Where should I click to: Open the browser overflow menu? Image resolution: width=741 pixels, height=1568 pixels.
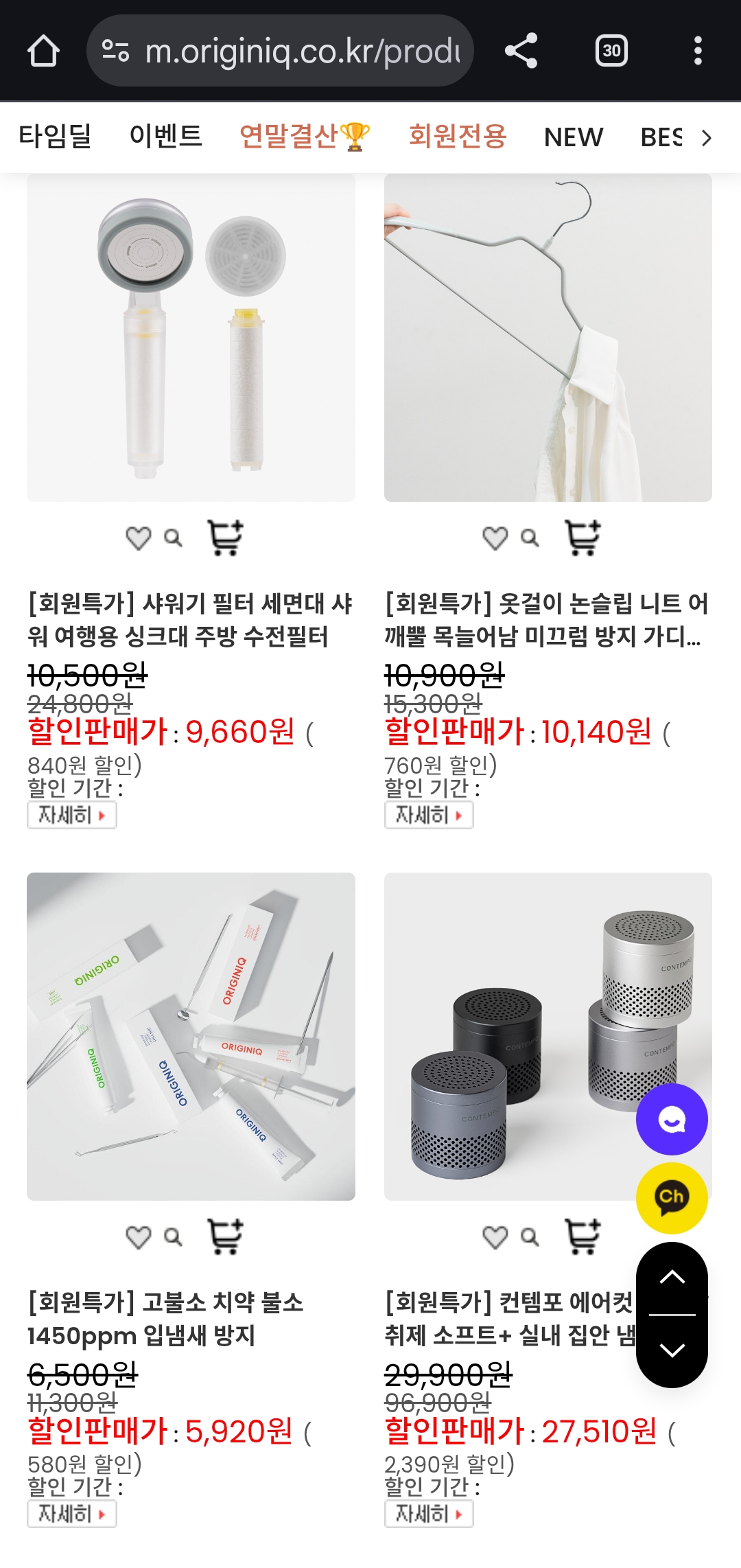698,51
